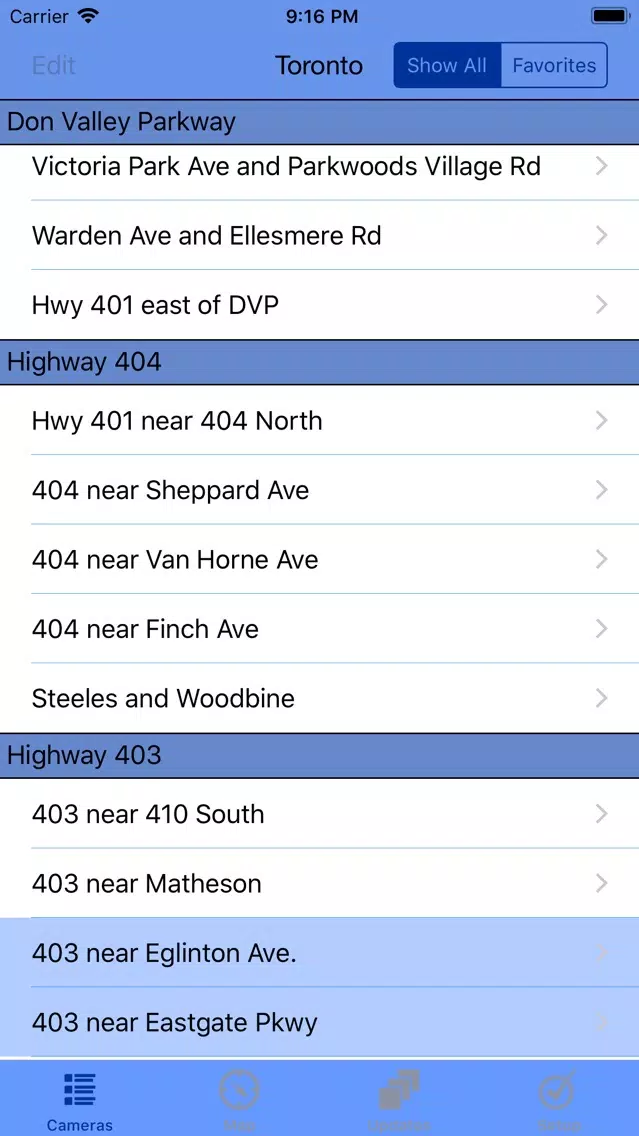This screenshot has width=639, height=1136.
Task: Select the Show All segment
Action: pos(447,65)
